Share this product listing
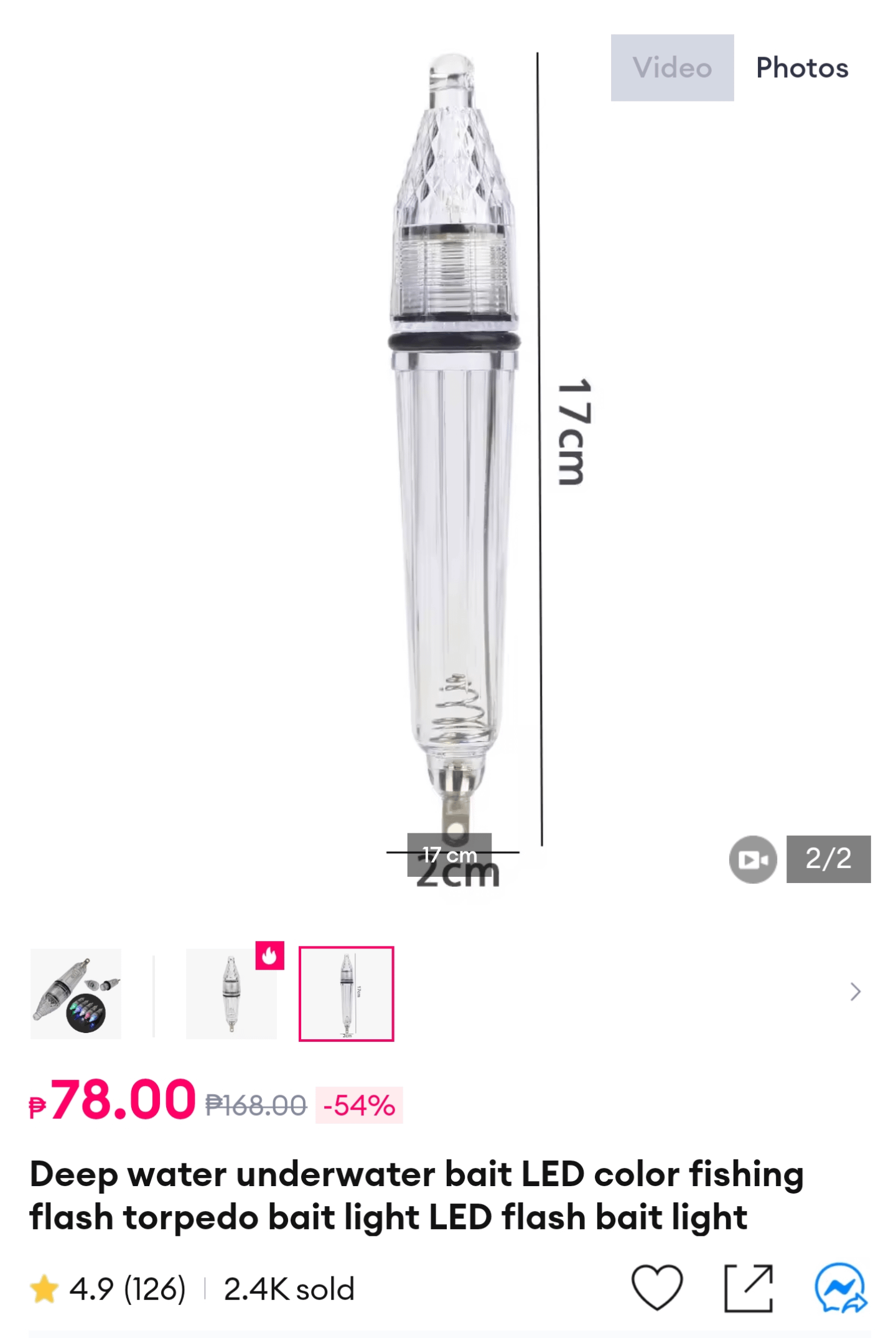This screenshot has width=896, height=1338. 749,1287
